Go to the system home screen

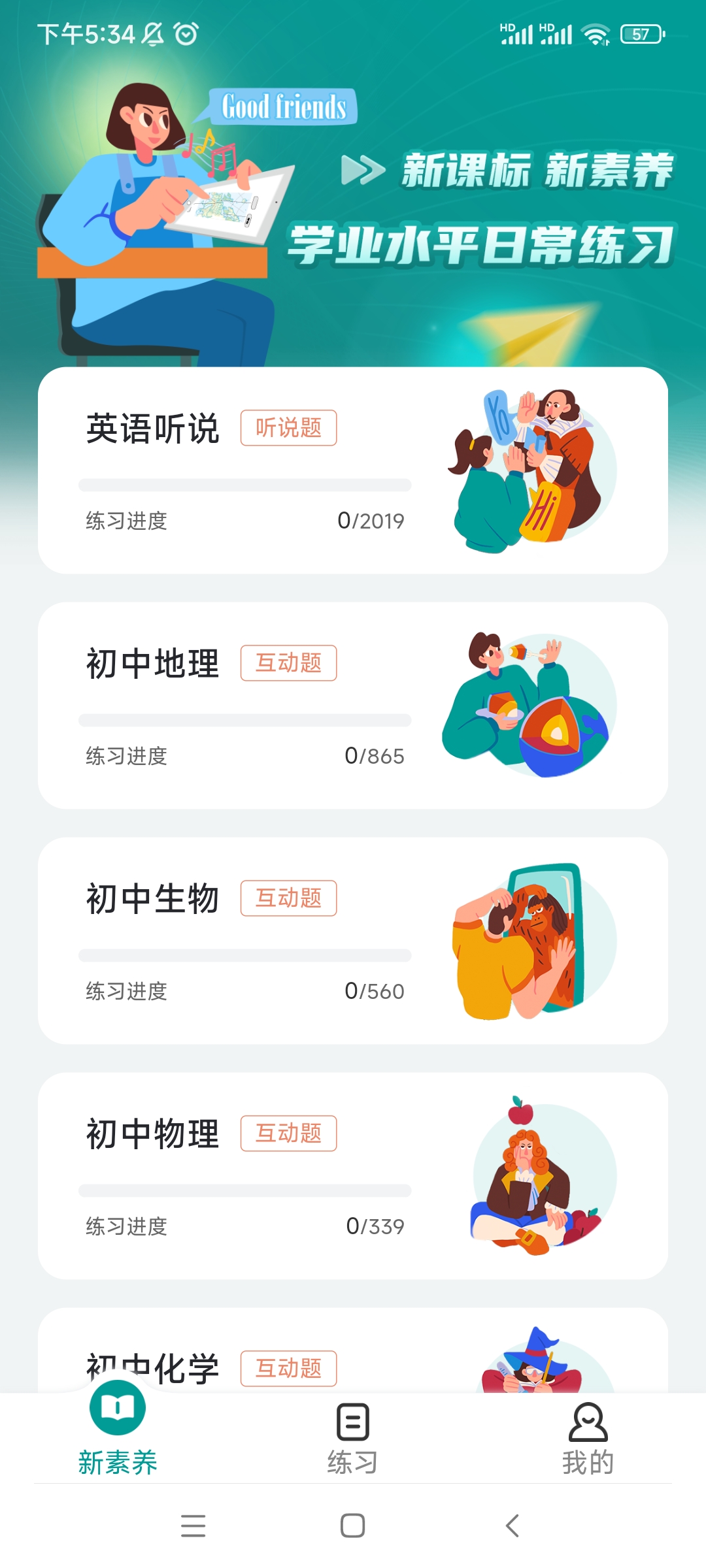(352, 1526)
